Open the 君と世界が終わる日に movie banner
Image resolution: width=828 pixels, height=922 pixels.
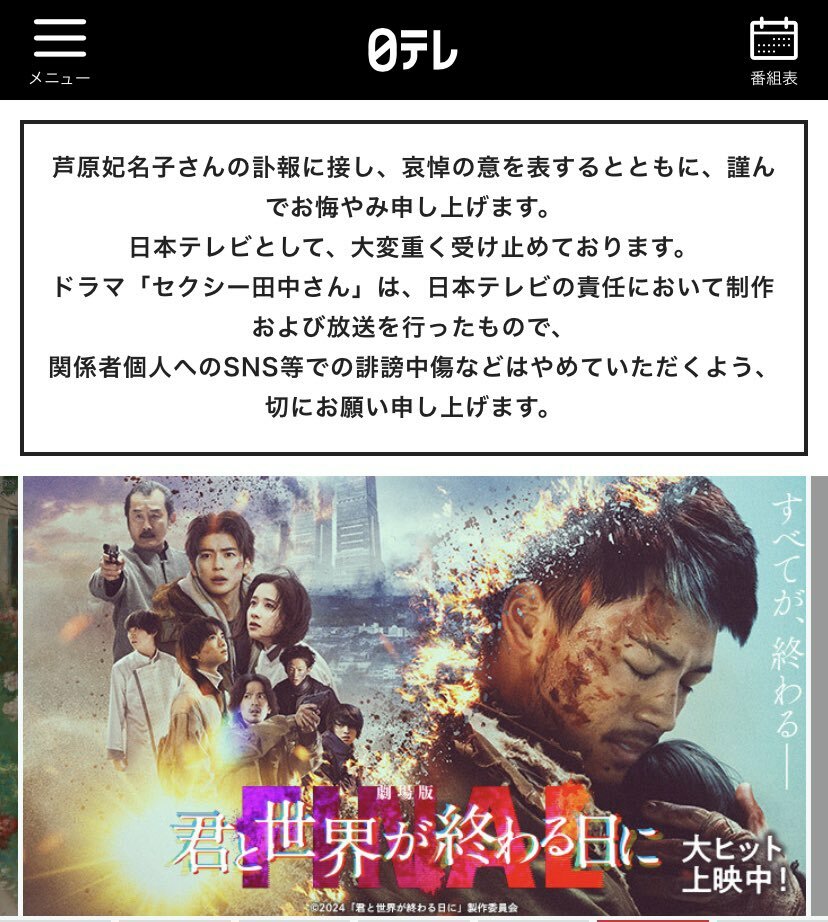coord(414,695)
